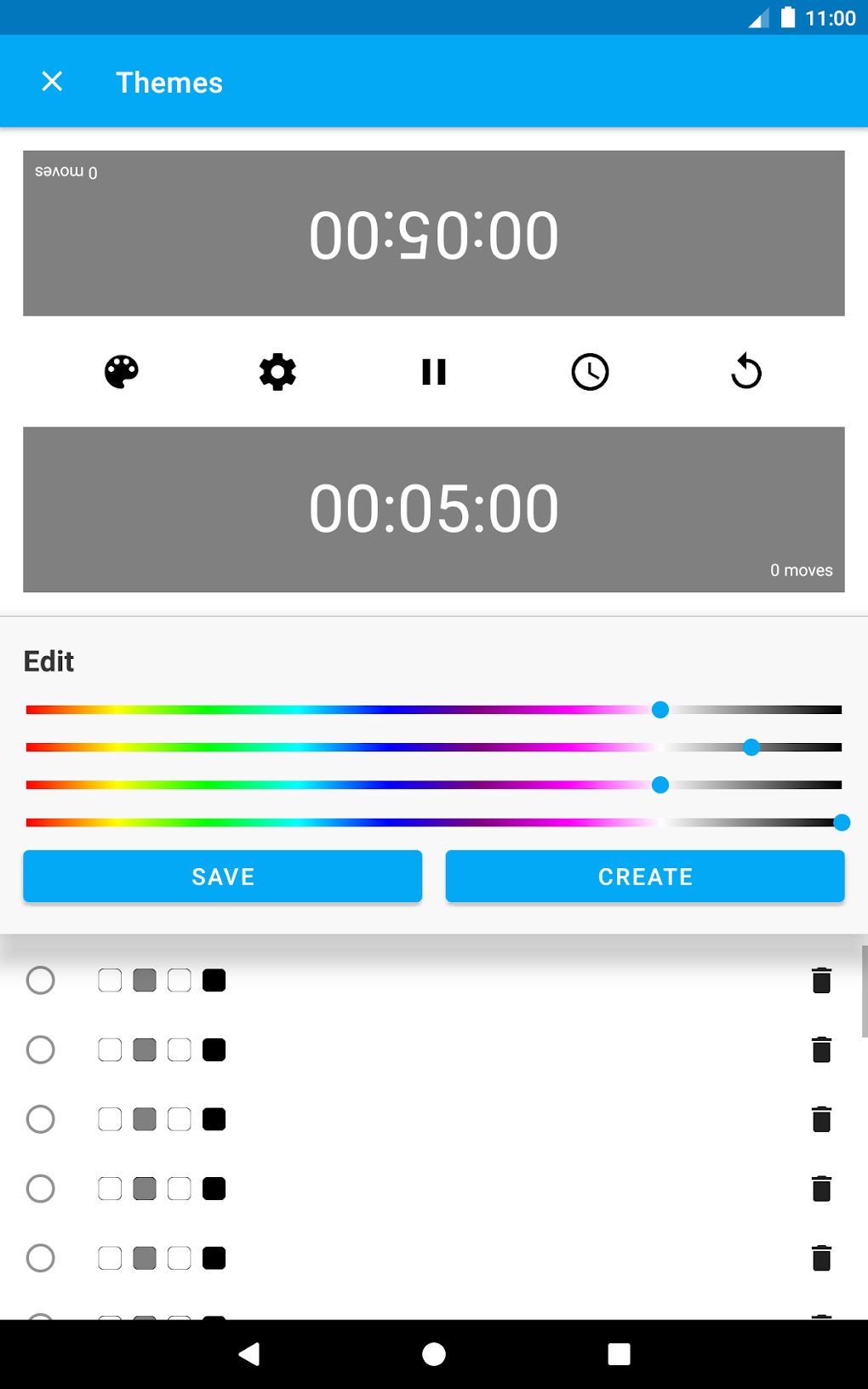868x1389 pixels.
Task: Tap the reset rotation icon
Action: click(x=746, y=371)
